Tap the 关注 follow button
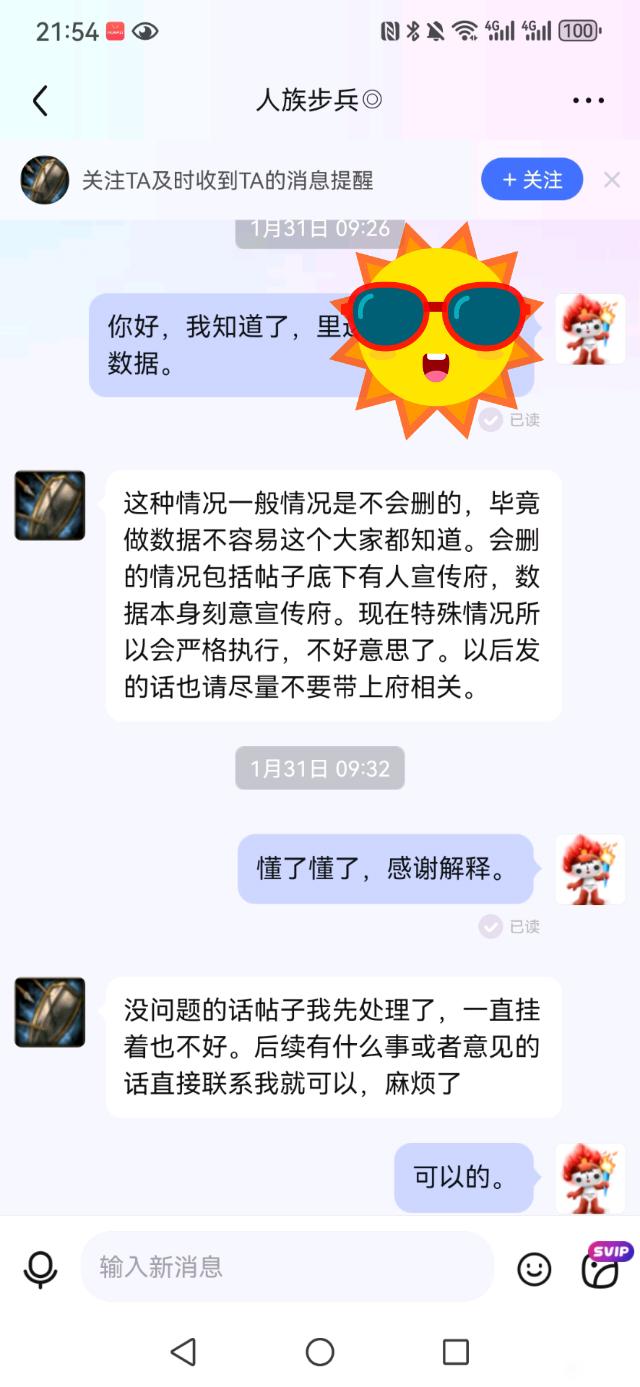 [x=532, y=180]
